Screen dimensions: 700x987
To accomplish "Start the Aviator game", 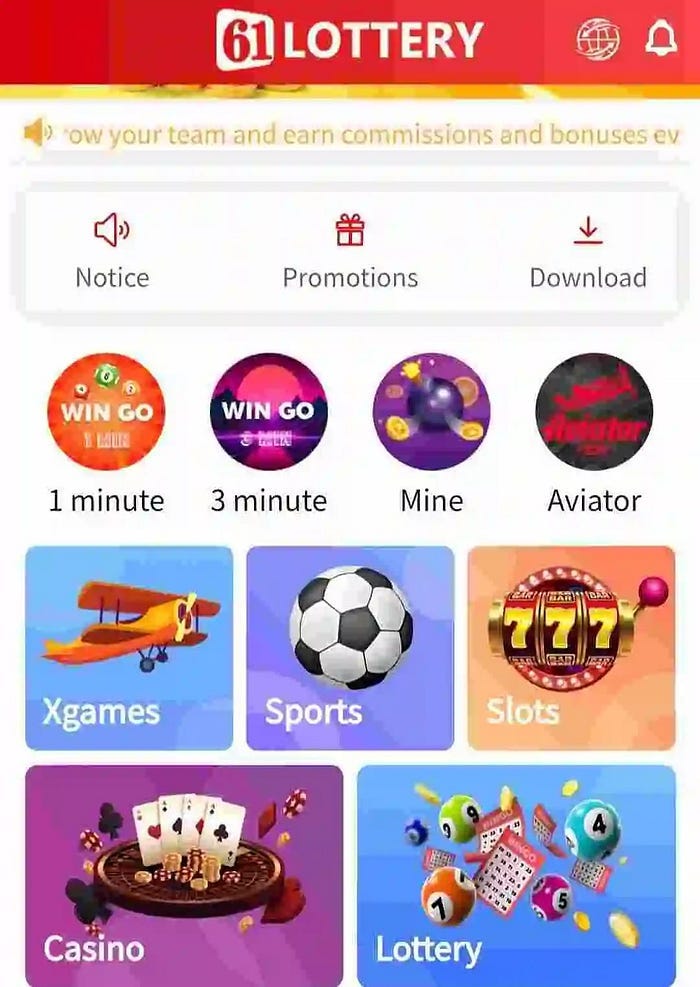I will click(594, 412).
